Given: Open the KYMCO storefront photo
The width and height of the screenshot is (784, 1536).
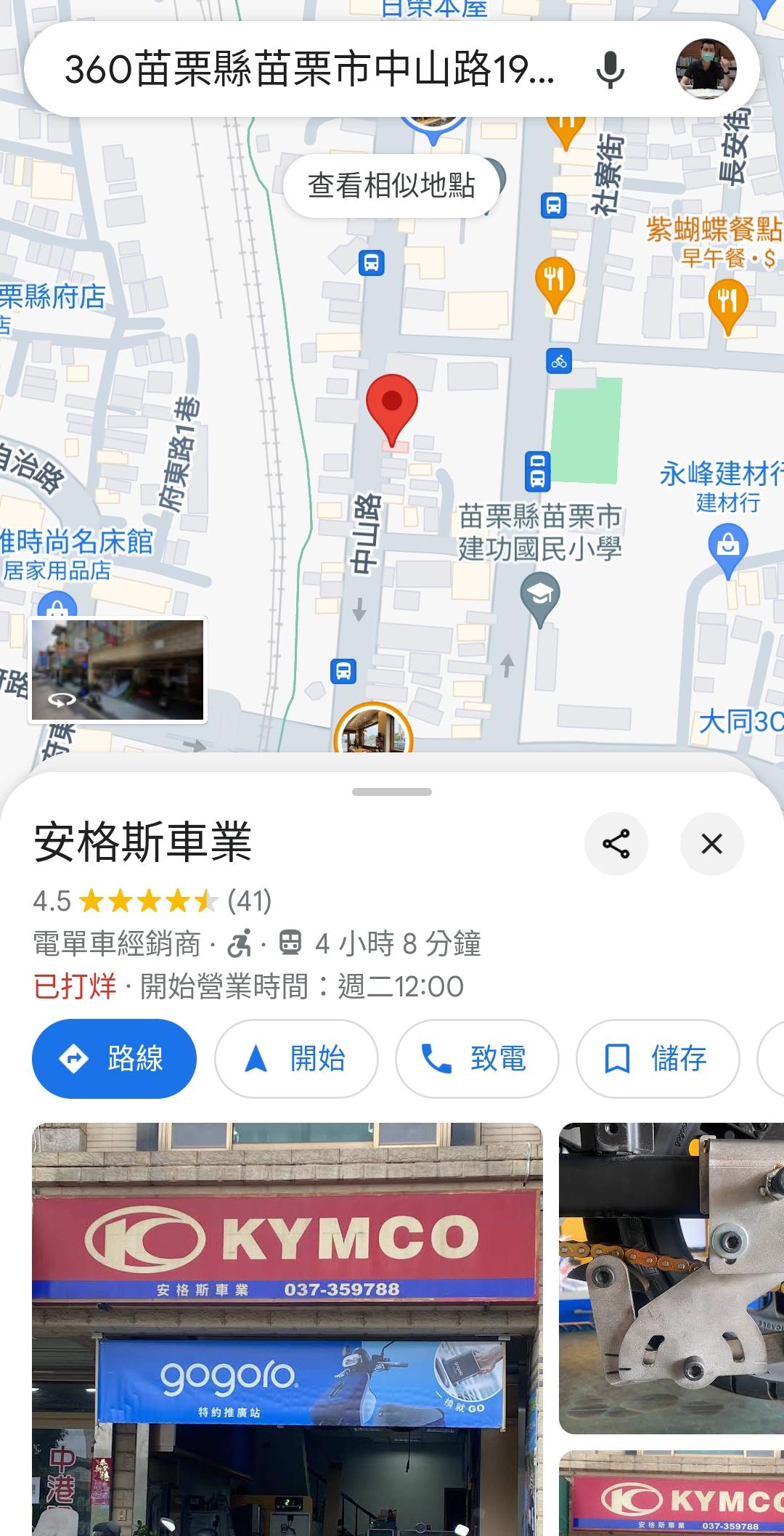Looking at the screenshot, I should pyautogui.click(x=287, y=1329).
